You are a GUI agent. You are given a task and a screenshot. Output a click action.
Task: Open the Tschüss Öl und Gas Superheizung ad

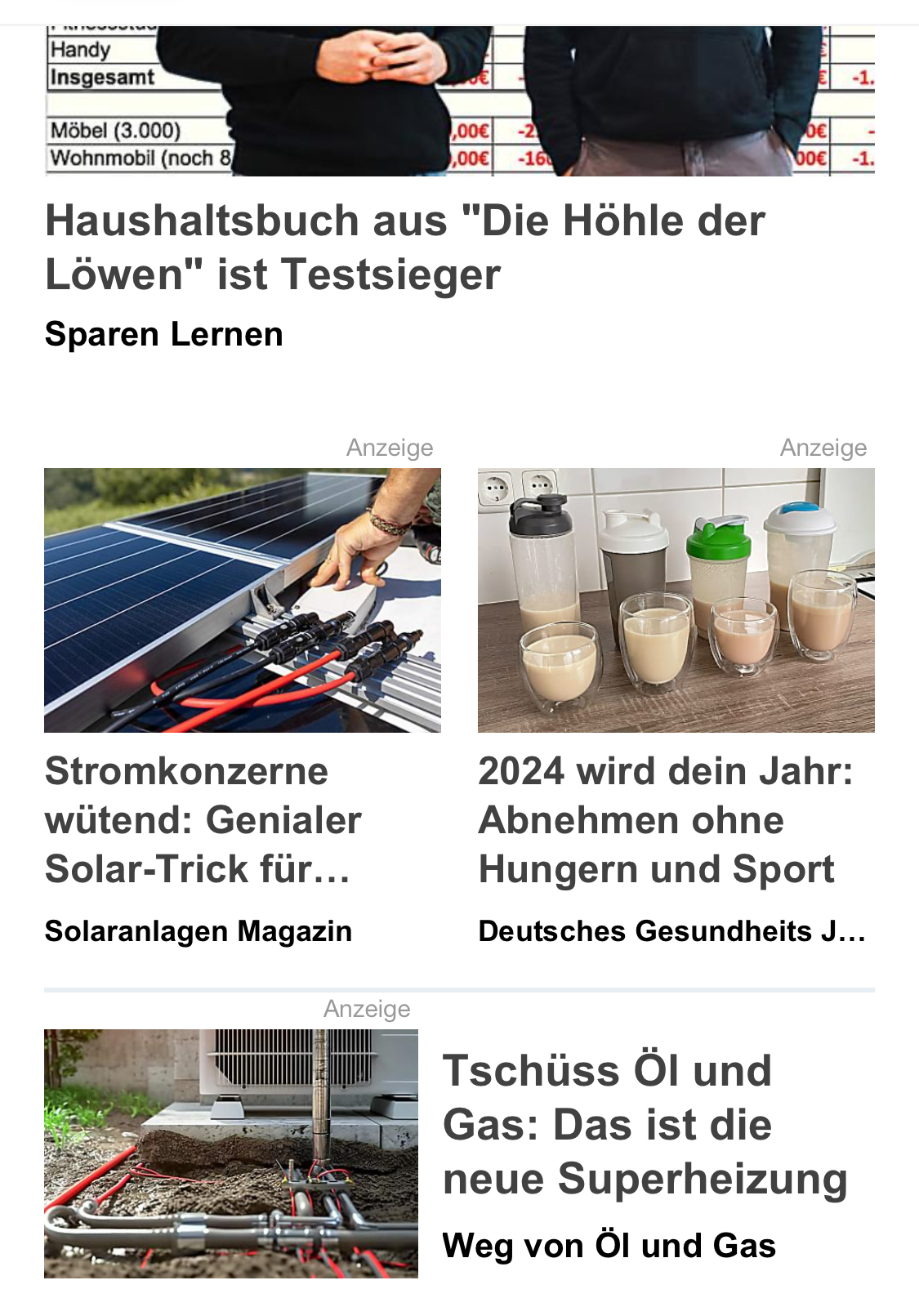[x=645, y=1124]
